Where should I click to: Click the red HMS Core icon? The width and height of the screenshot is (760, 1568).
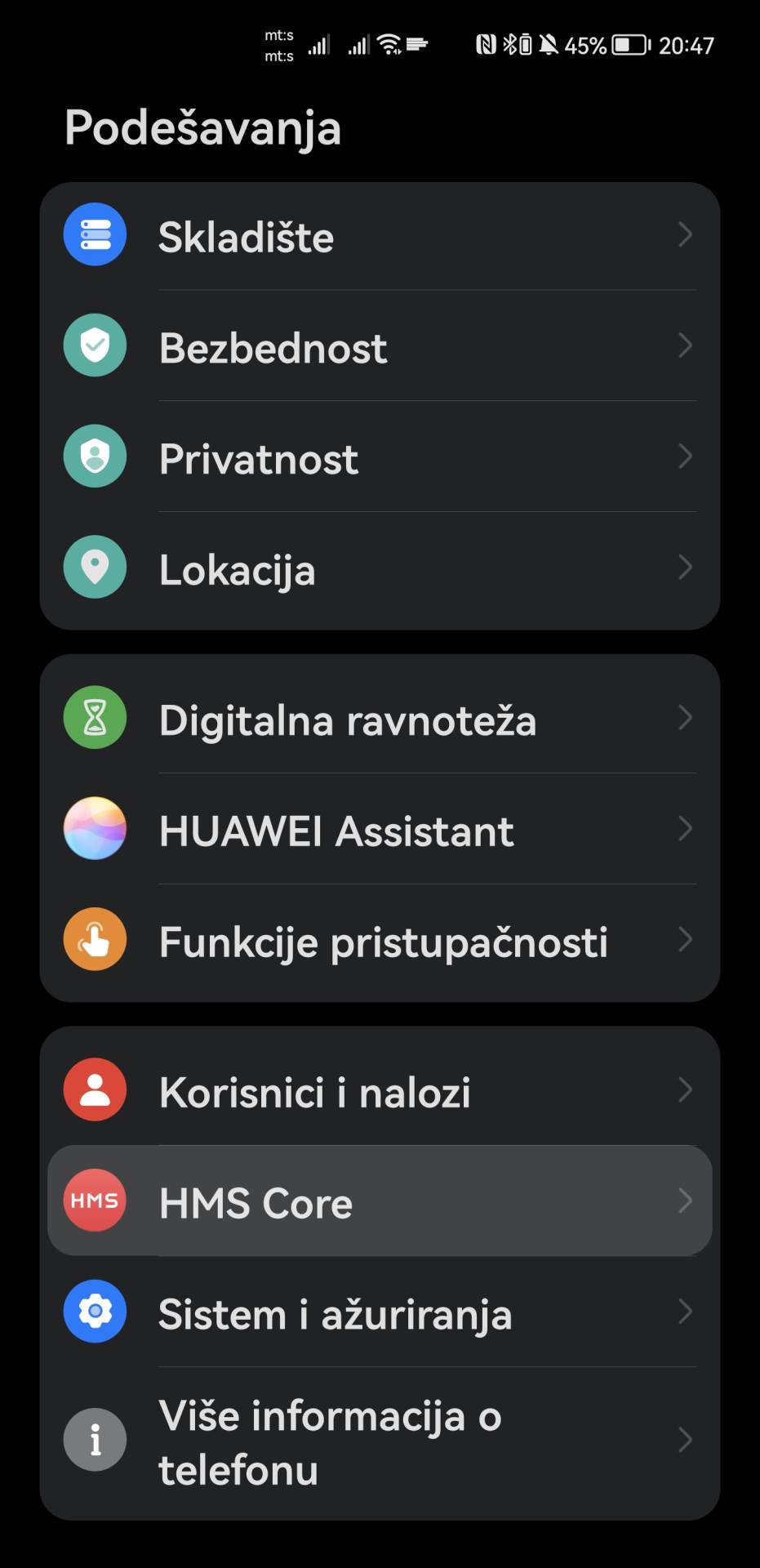pos(94,1199)
